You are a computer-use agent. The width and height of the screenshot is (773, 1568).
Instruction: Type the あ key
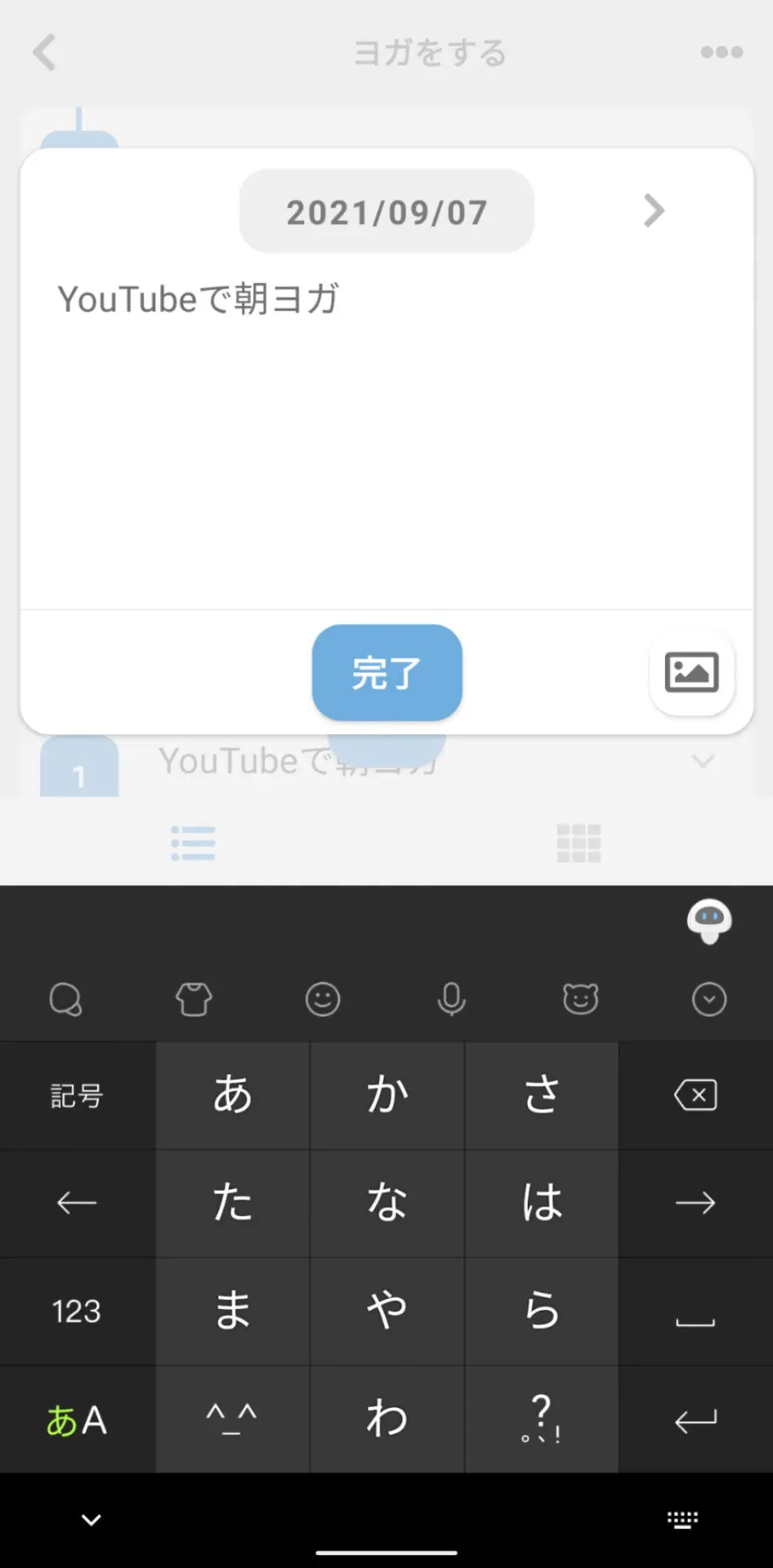point(233,1095)
